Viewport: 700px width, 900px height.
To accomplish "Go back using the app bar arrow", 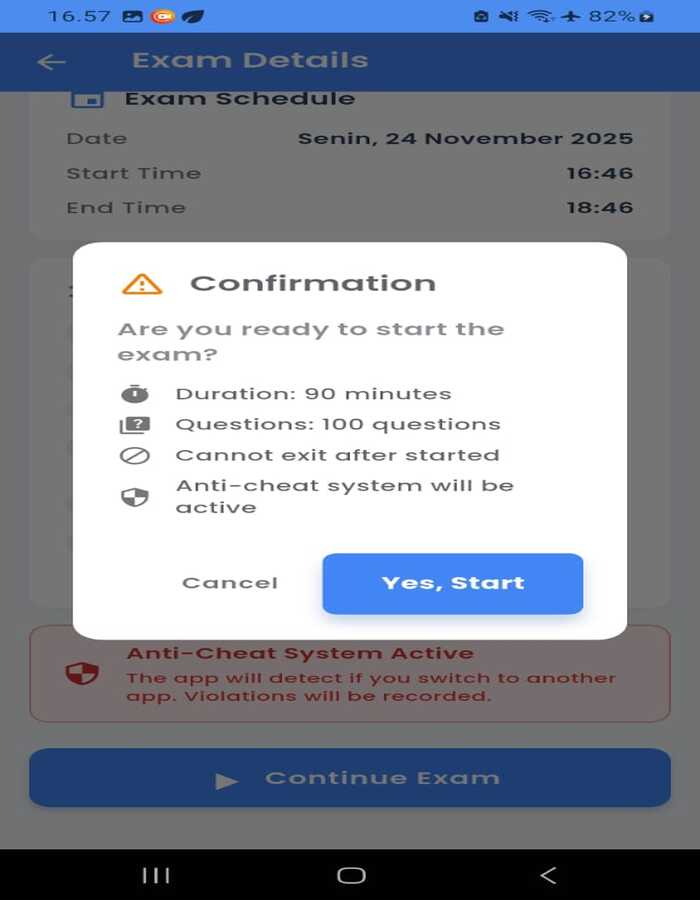I will coord(51,61).
